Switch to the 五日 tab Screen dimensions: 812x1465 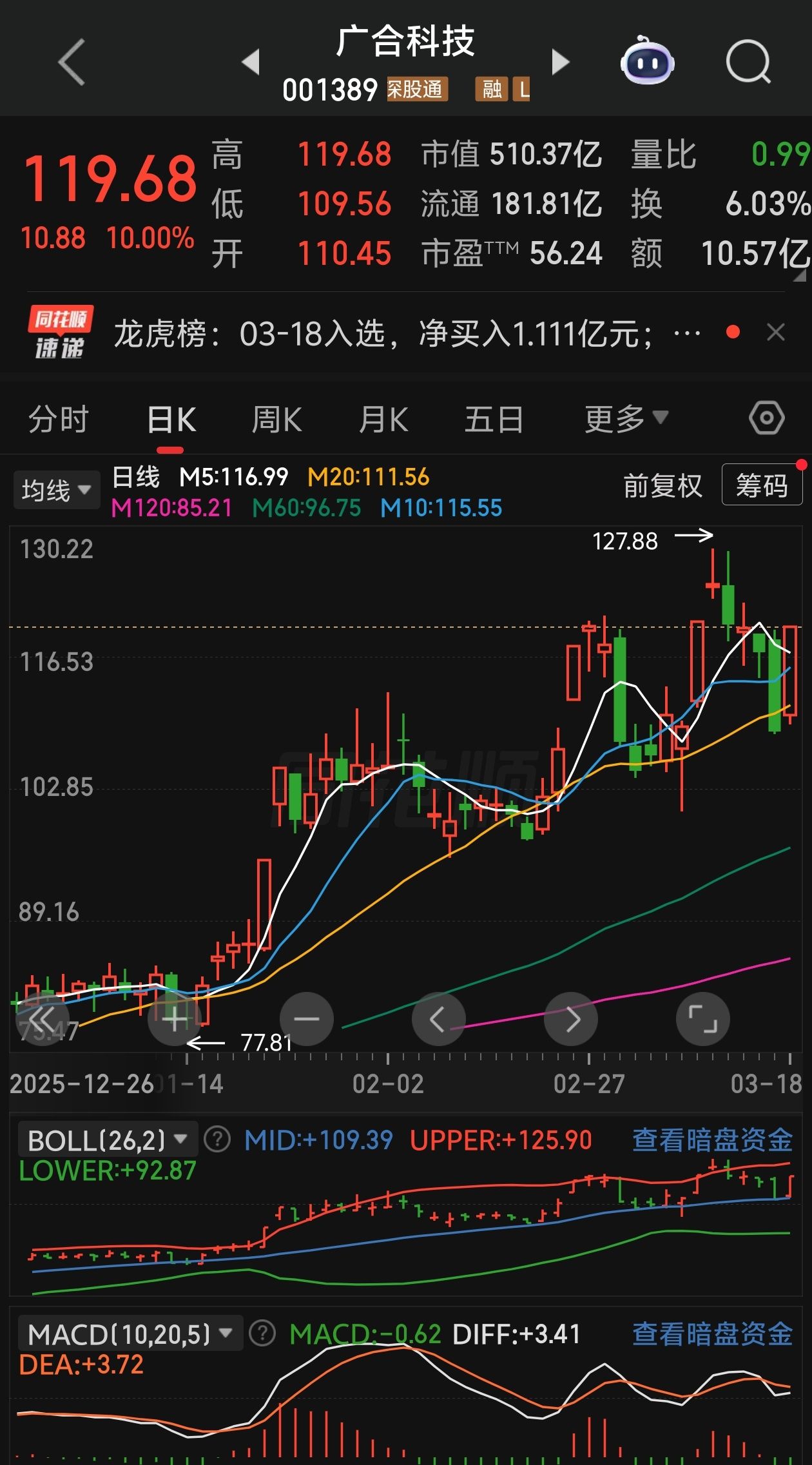[494, 420]
